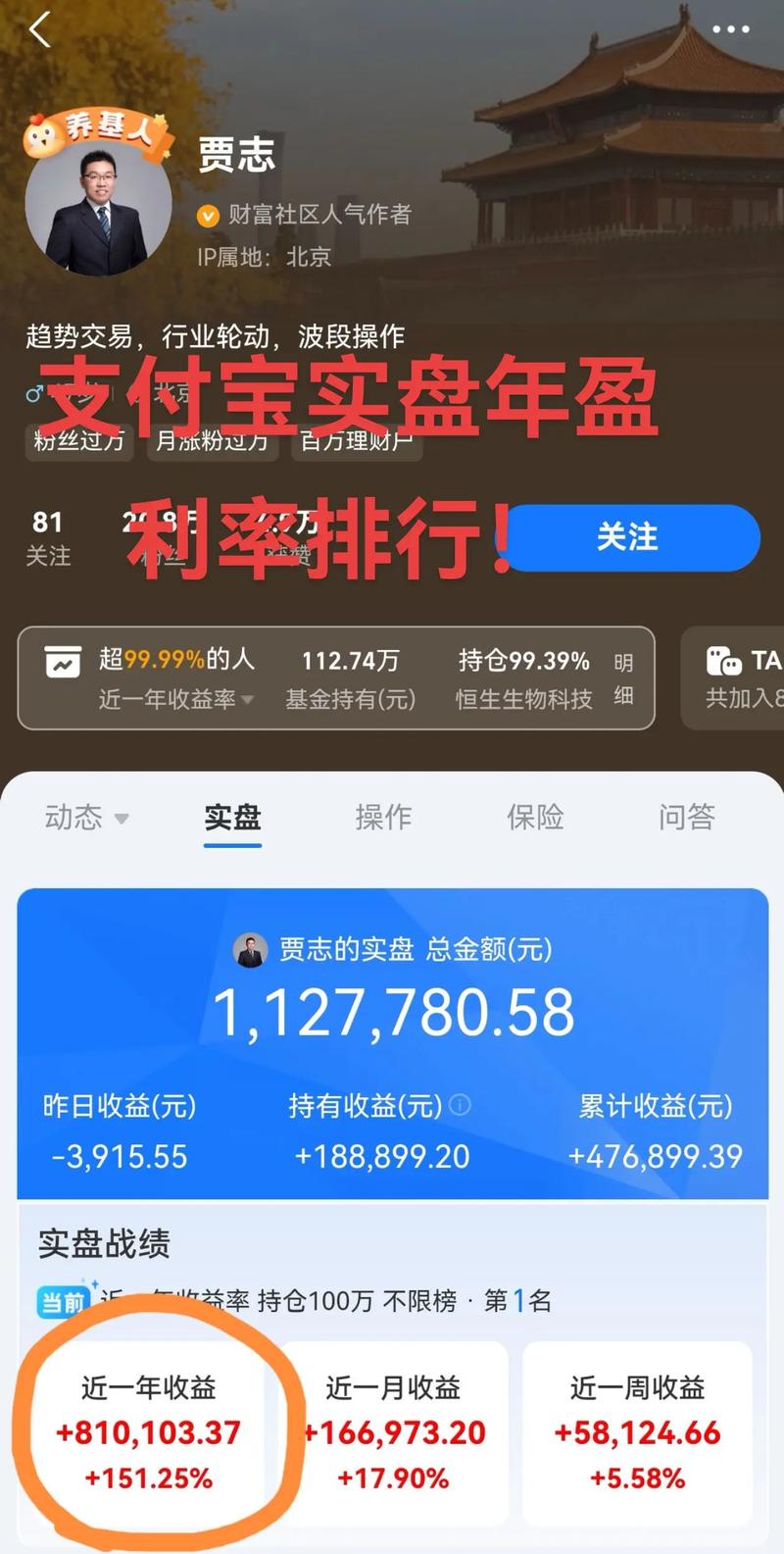Screen dimensions: 784x1554
Task: Go back using the top-left arrow
Action: click(x=39, y=30)
